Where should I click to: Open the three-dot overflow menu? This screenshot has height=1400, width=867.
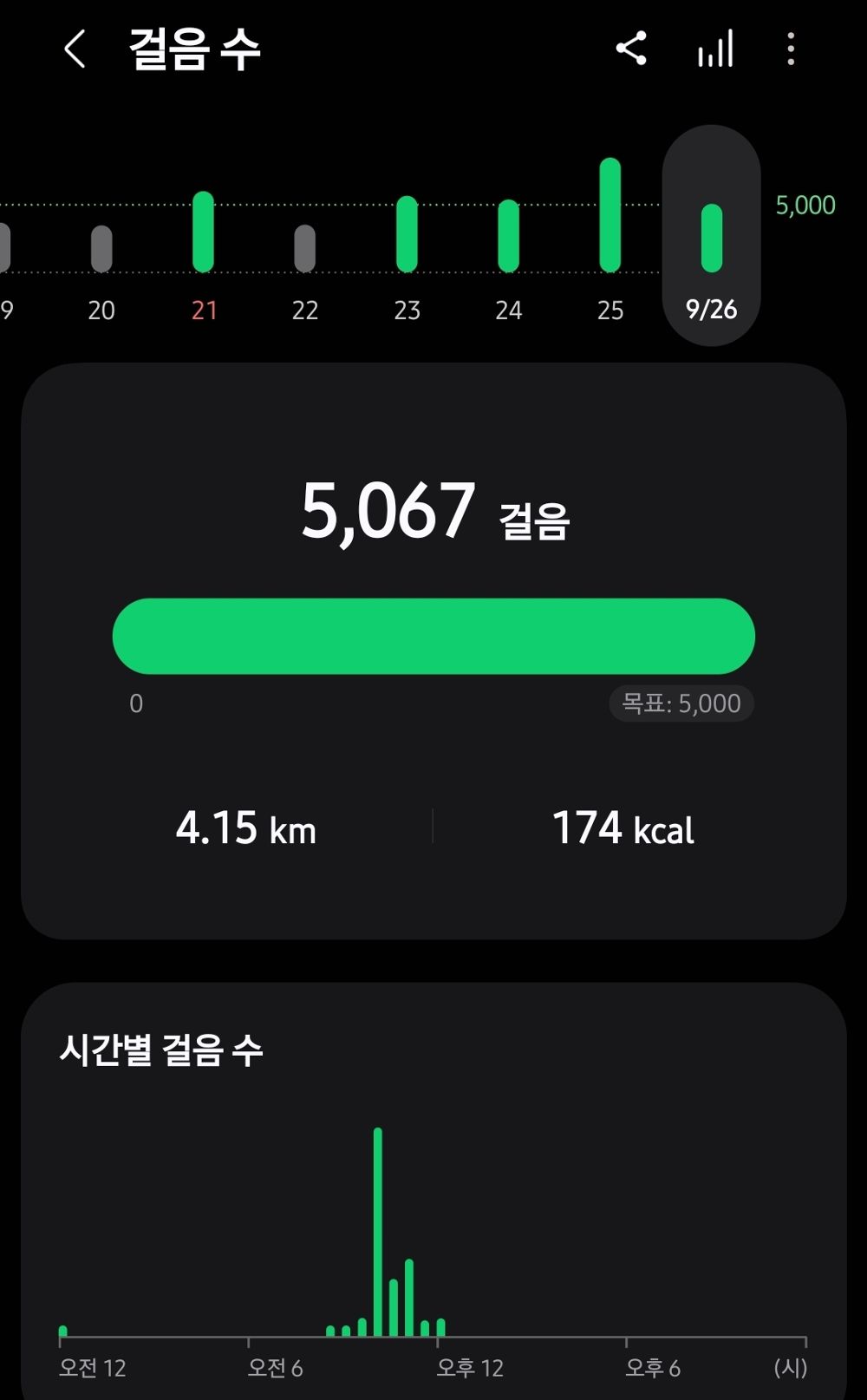click(790, 48)
